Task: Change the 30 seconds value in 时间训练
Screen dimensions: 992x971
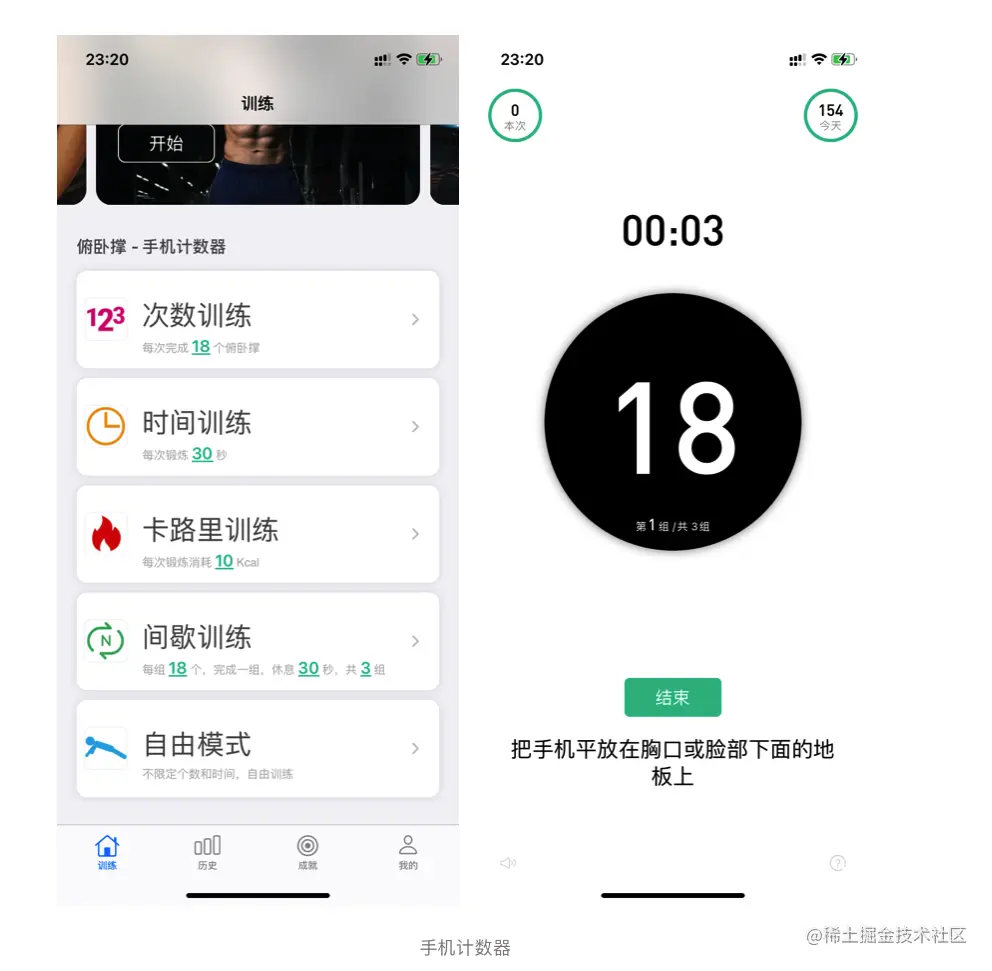Action: click(x=202, y=454)
